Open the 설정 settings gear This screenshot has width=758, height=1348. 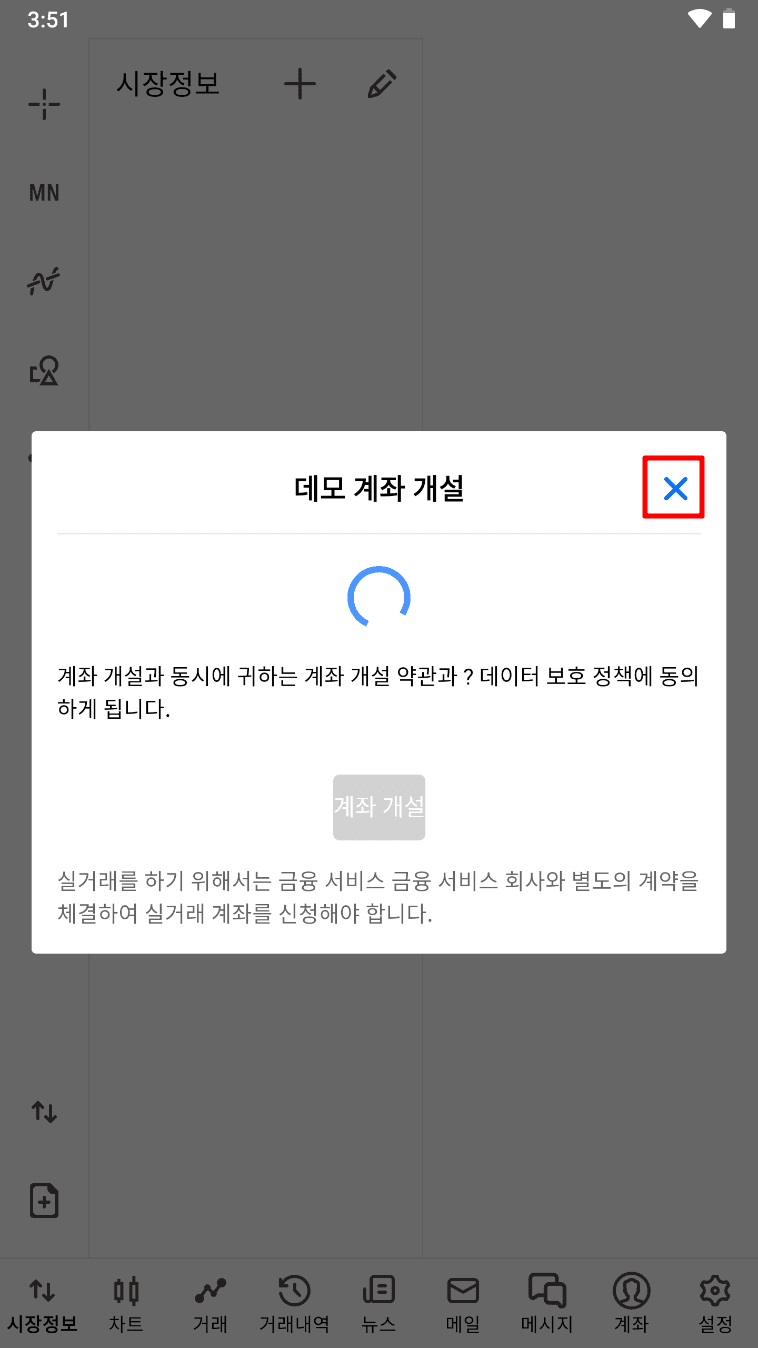pyautogui.click(x=714, y=1300)
